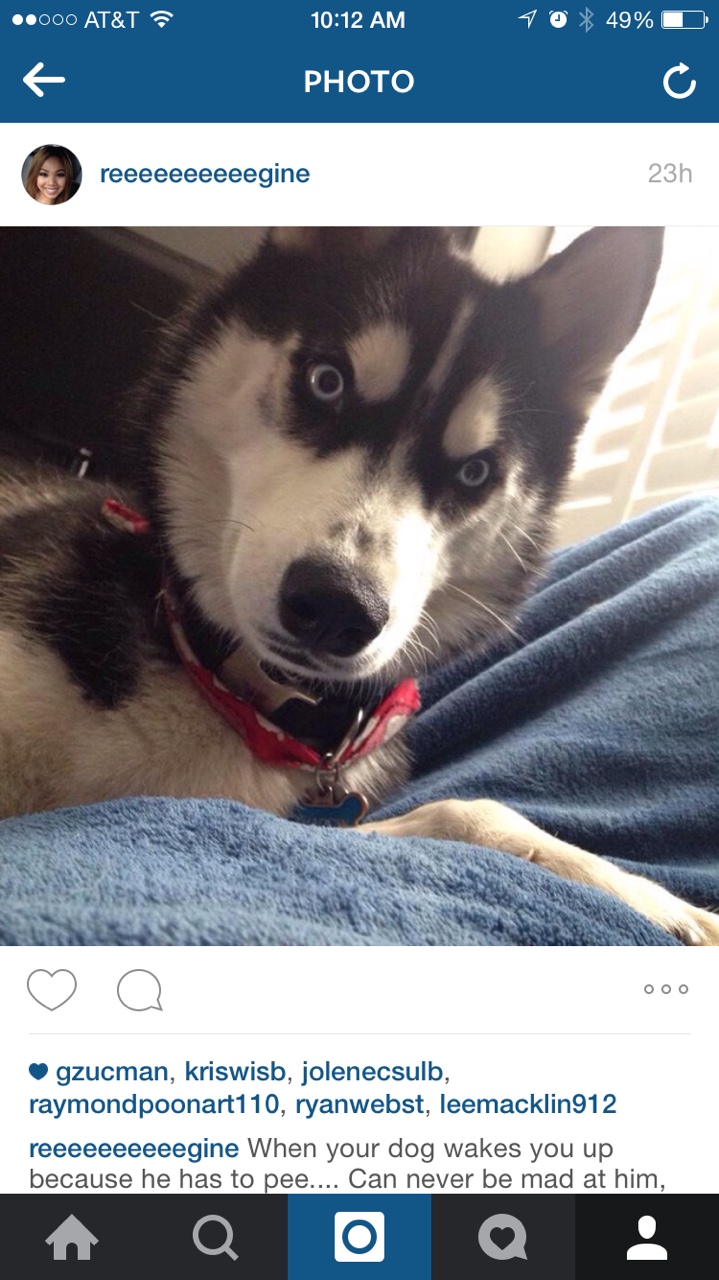Viewport: 719px width, 1280px height.
Task: Open the comment bubble under the photo
Action: click(x=139, y=991)
